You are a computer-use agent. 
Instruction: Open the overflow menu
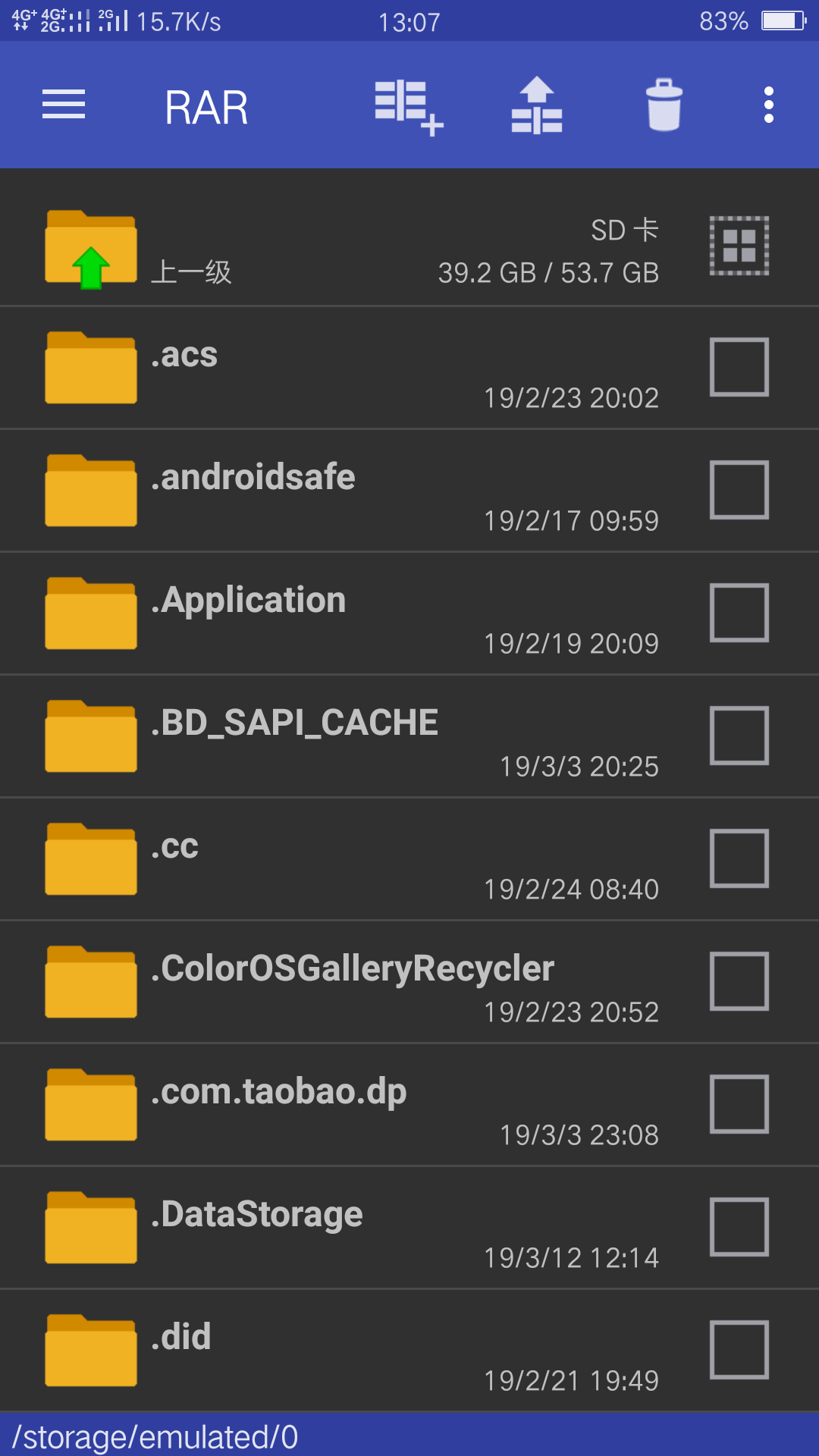point(769,105)
